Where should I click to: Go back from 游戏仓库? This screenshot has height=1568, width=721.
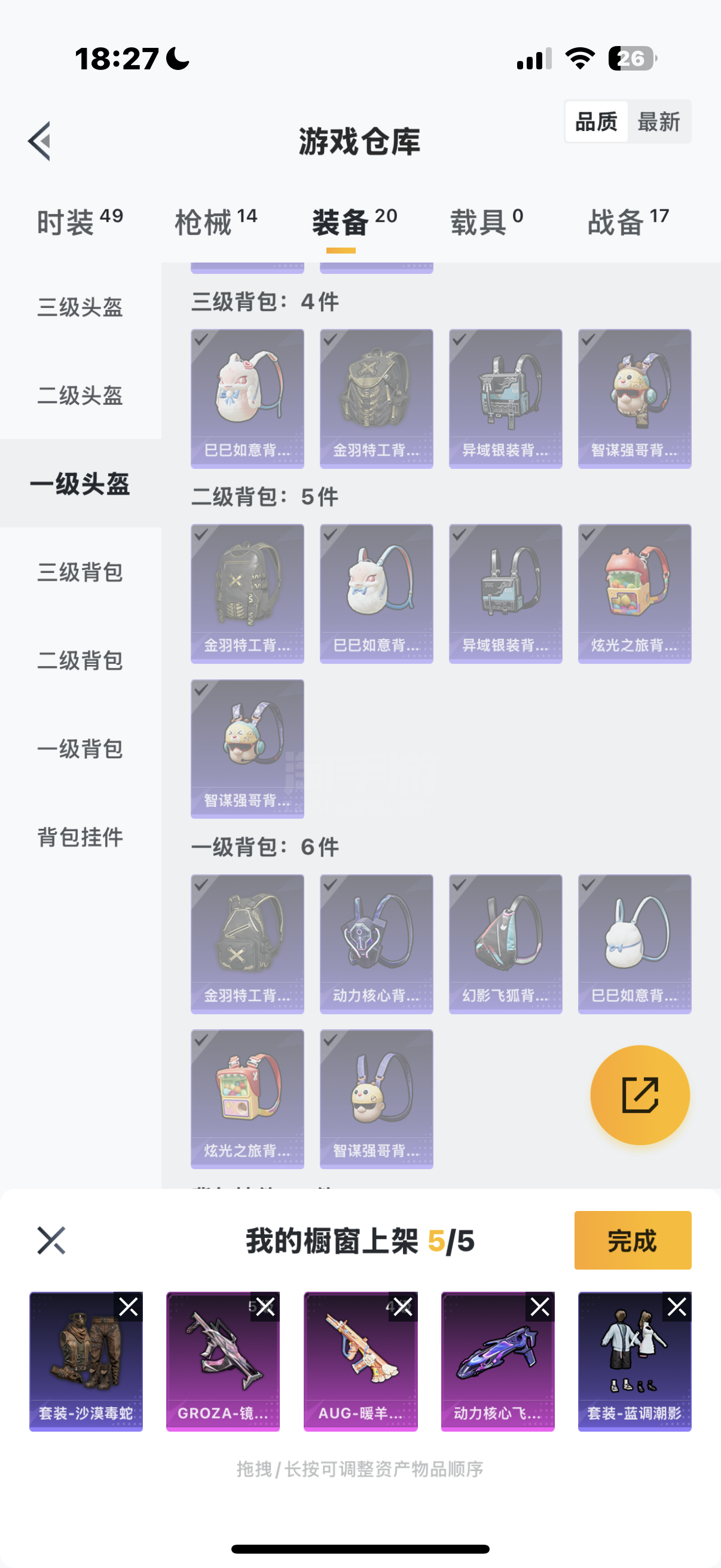[40, 141]
